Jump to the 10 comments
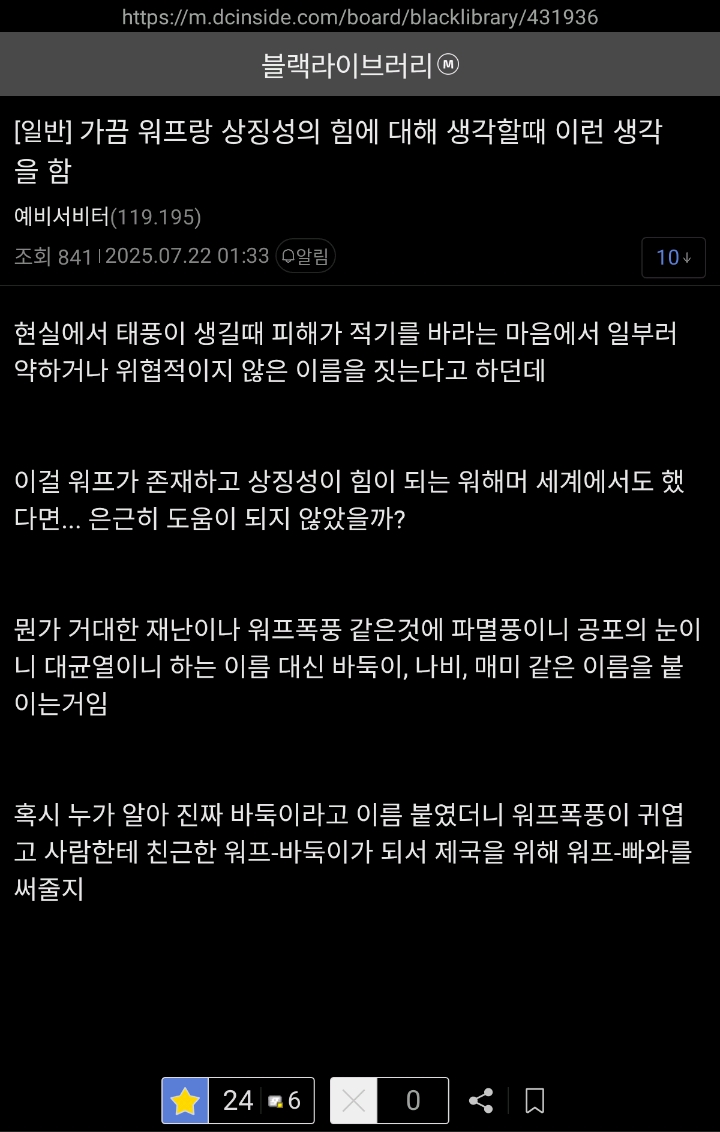 [673, 258]
